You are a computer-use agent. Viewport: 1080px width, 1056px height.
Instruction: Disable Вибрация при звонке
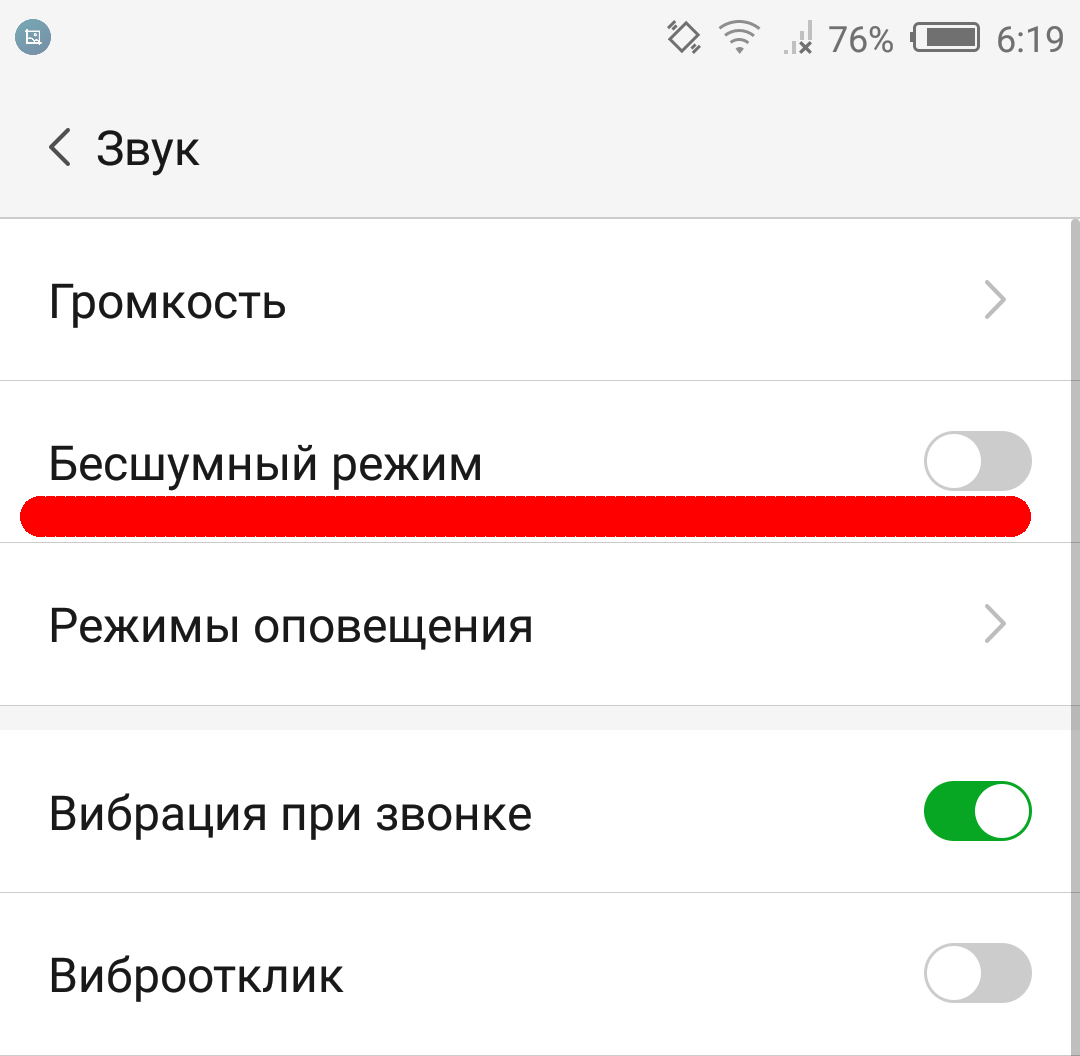[976, 811]
